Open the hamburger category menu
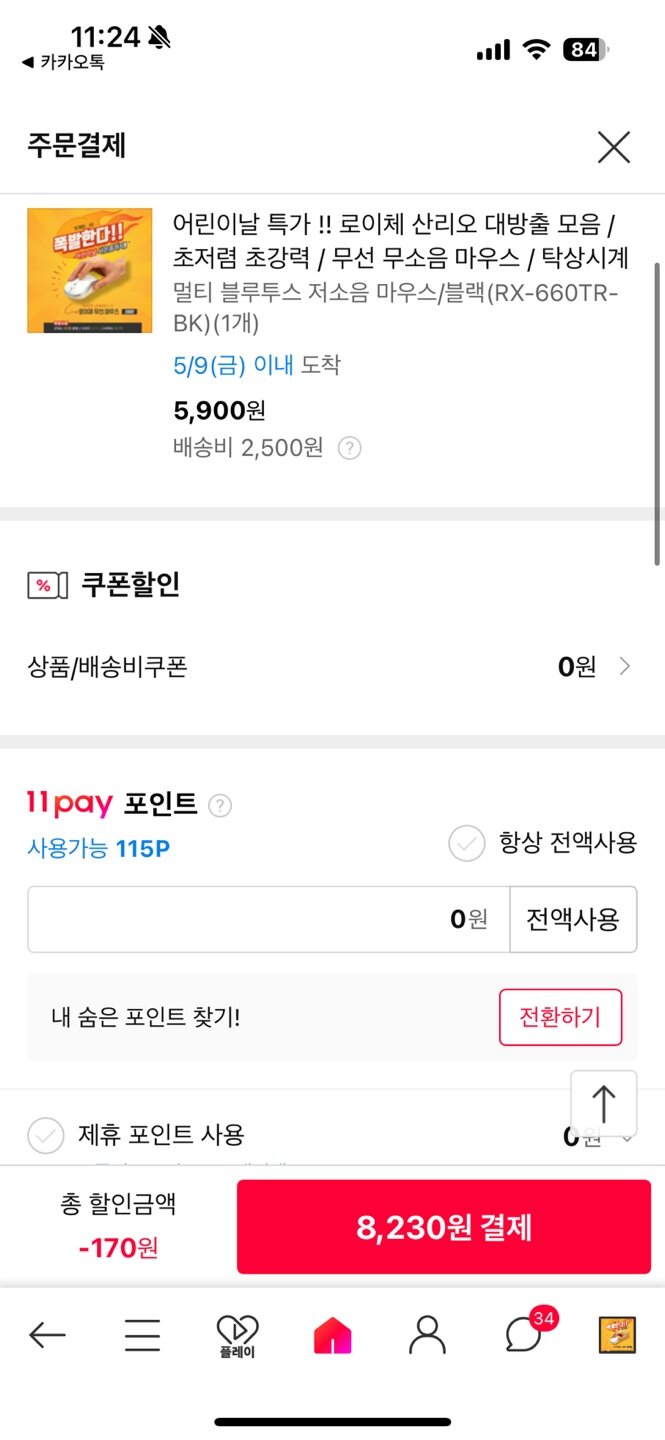 [x=142, y=1335]
